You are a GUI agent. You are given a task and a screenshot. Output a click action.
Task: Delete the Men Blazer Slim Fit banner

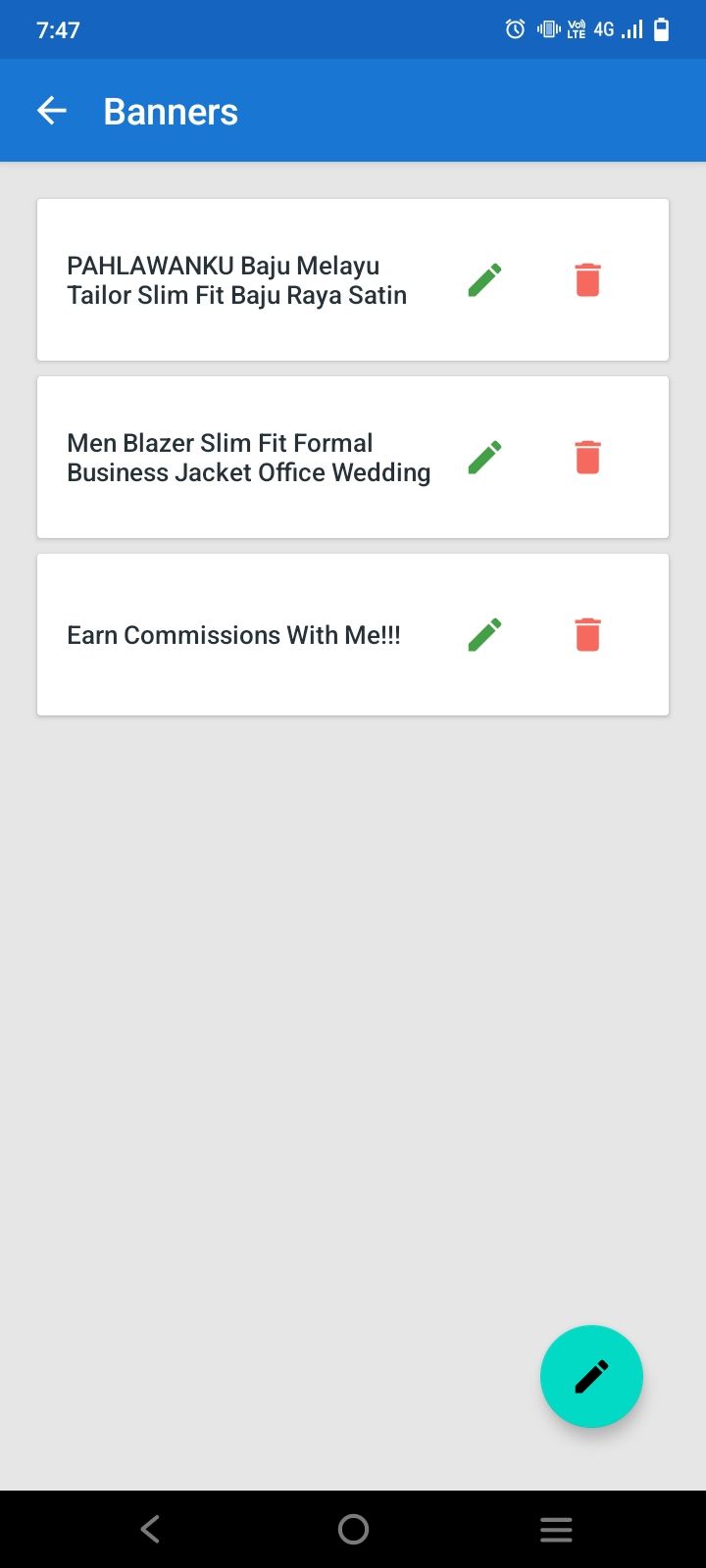[587, 458]
